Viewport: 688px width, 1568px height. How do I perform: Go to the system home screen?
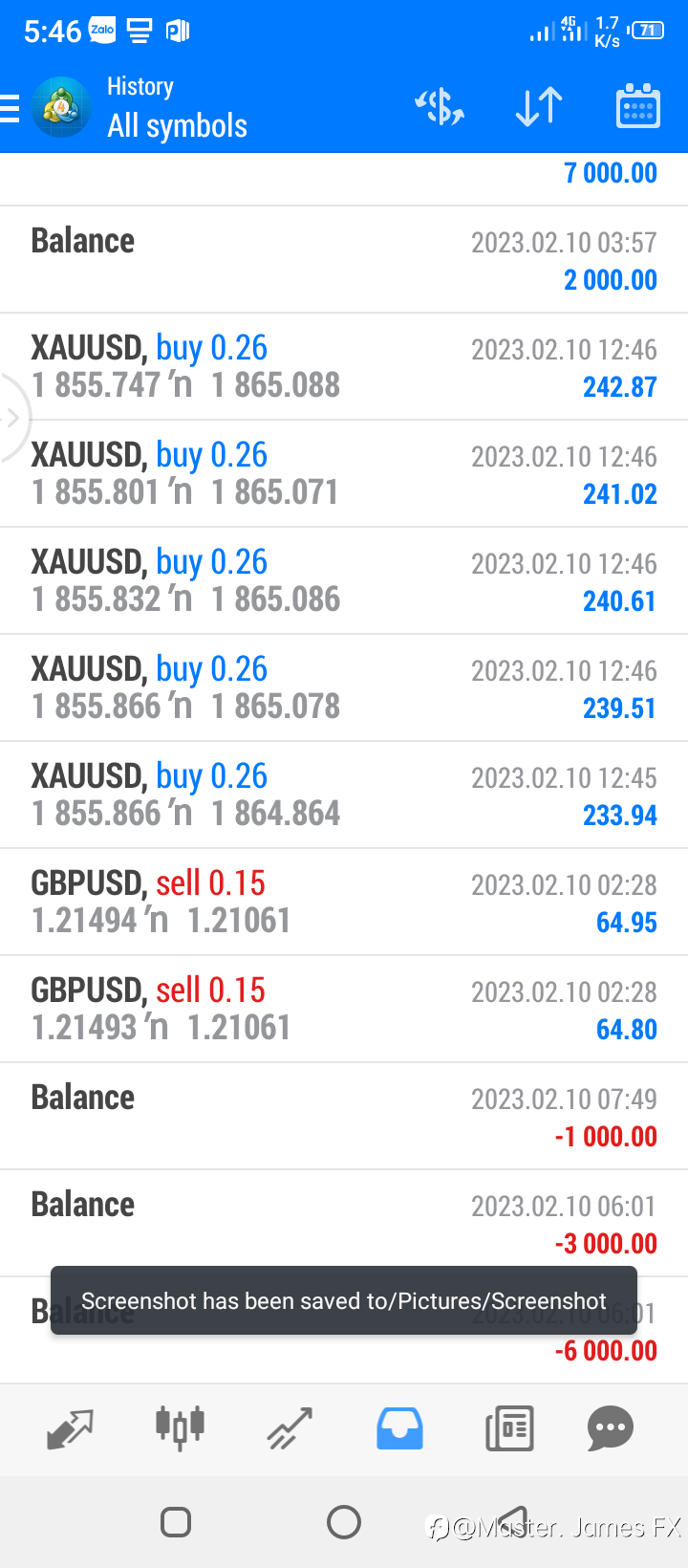(x=344, y=1521)
